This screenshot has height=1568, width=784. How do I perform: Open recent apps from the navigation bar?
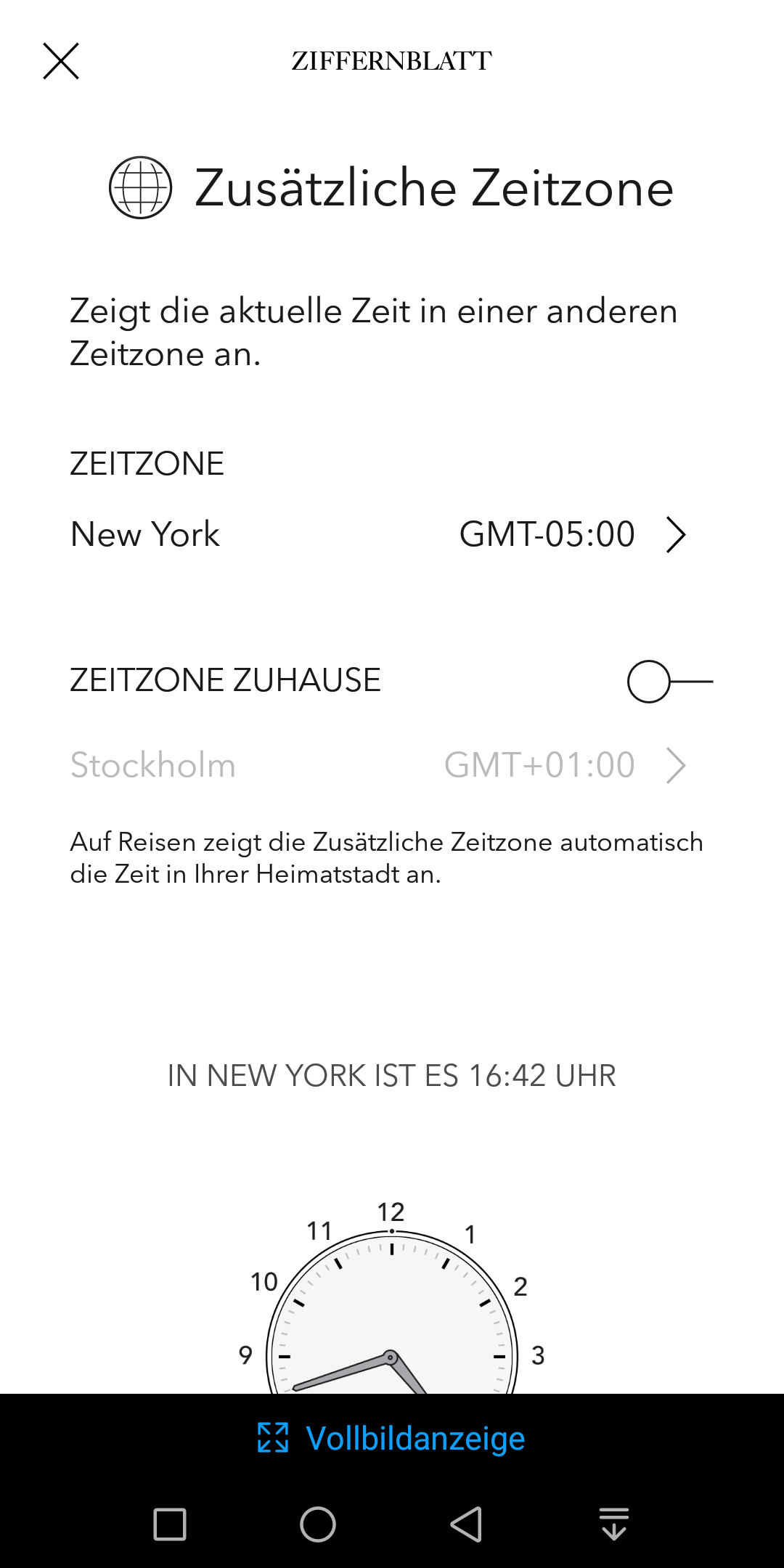(x=170, y=1524)
